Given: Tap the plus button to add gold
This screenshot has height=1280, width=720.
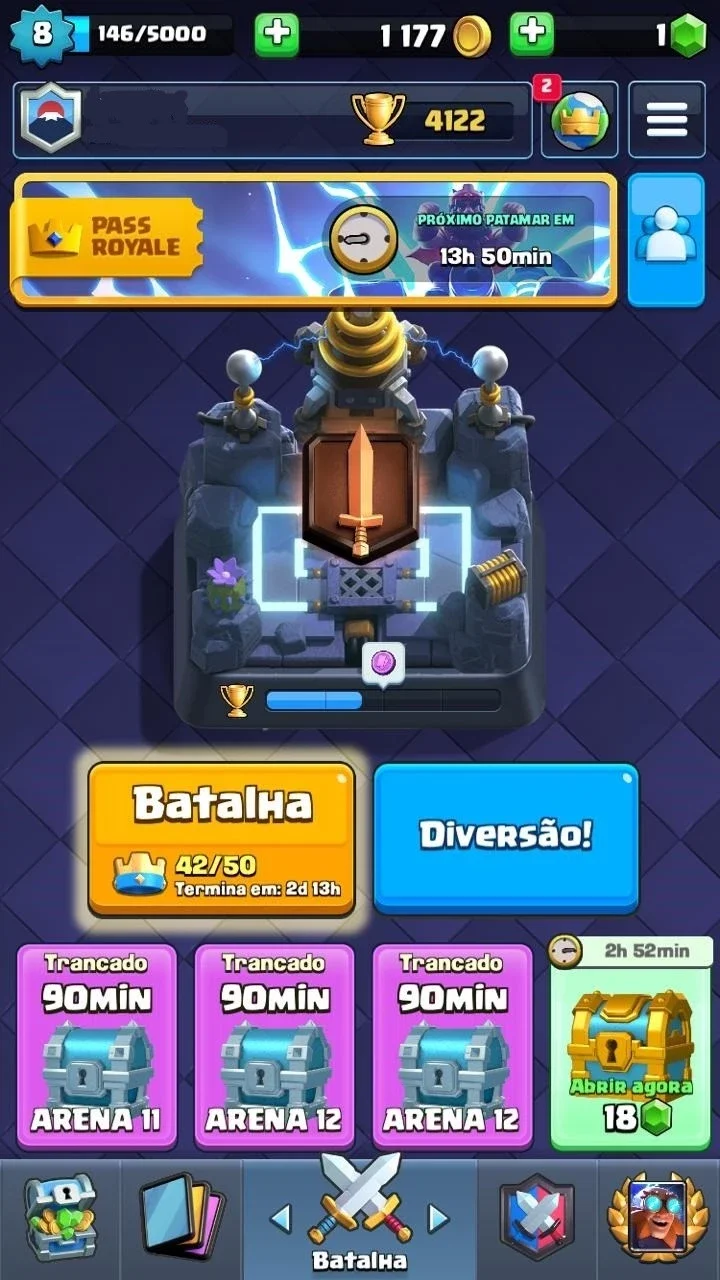Looking at the screenshot, I should (x=277, y=35).
